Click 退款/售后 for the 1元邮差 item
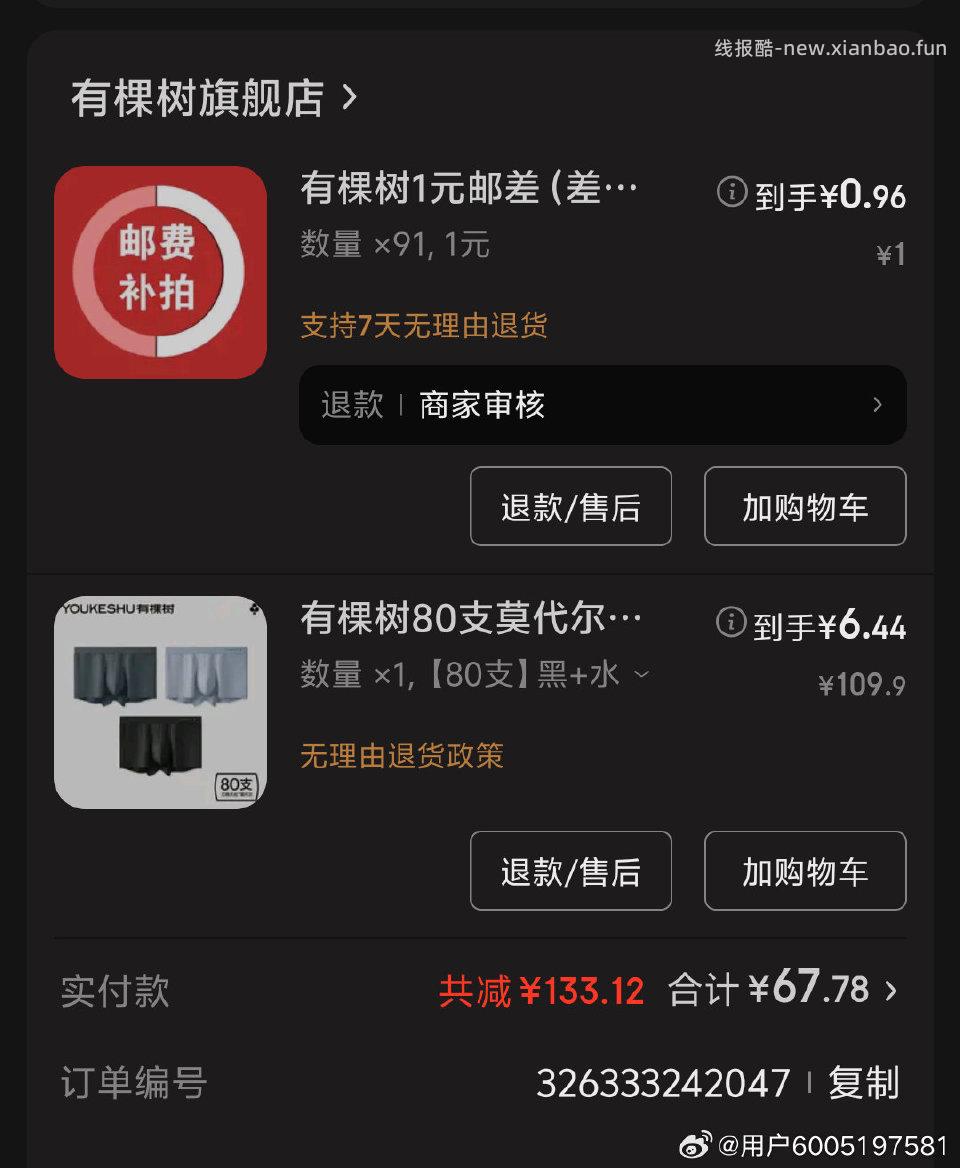The image size is (960, 1168). pyautogui.click(x=571, y=506)
